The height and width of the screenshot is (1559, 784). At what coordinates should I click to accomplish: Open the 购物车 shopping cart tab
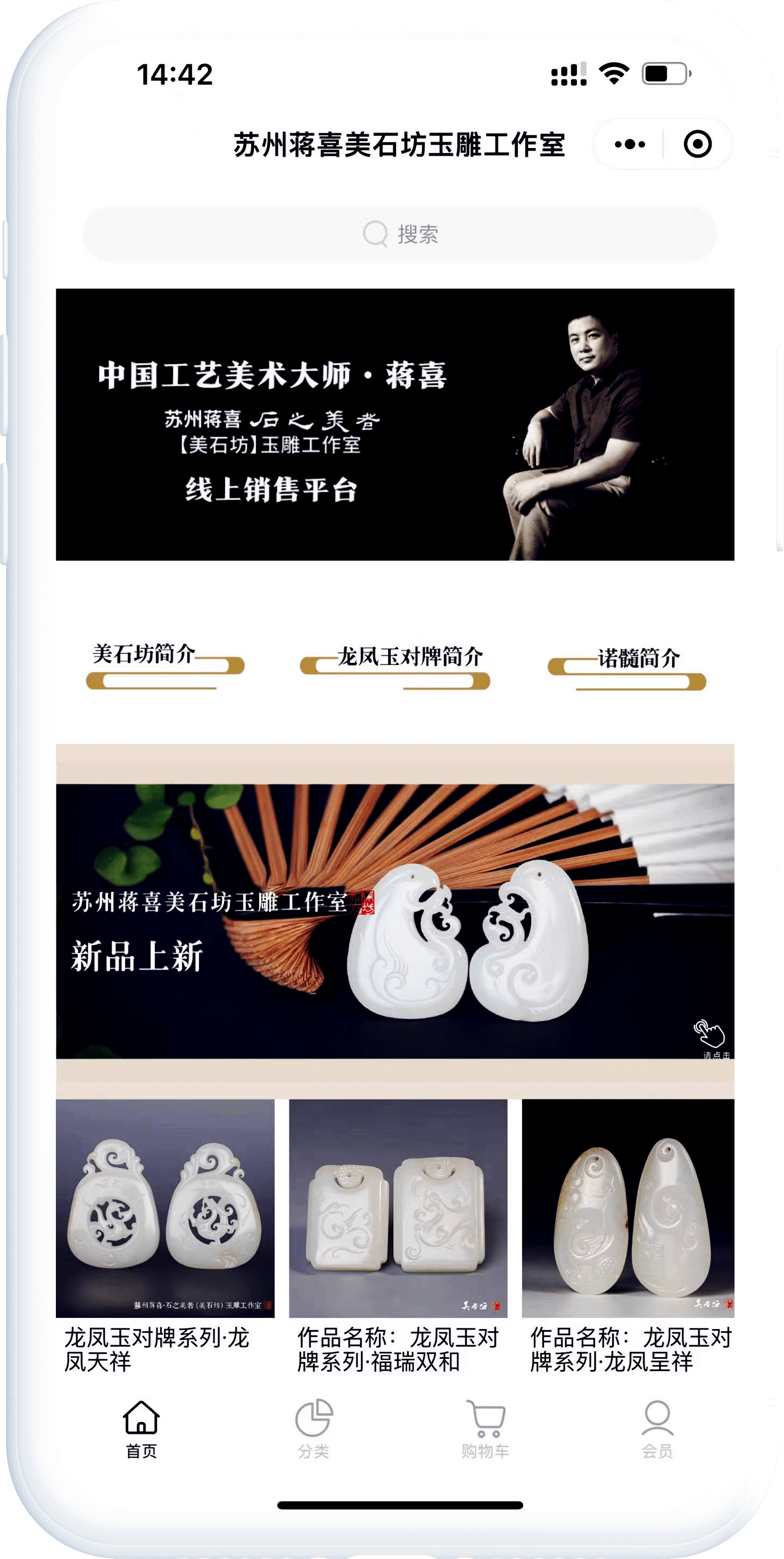(485, 1429)
